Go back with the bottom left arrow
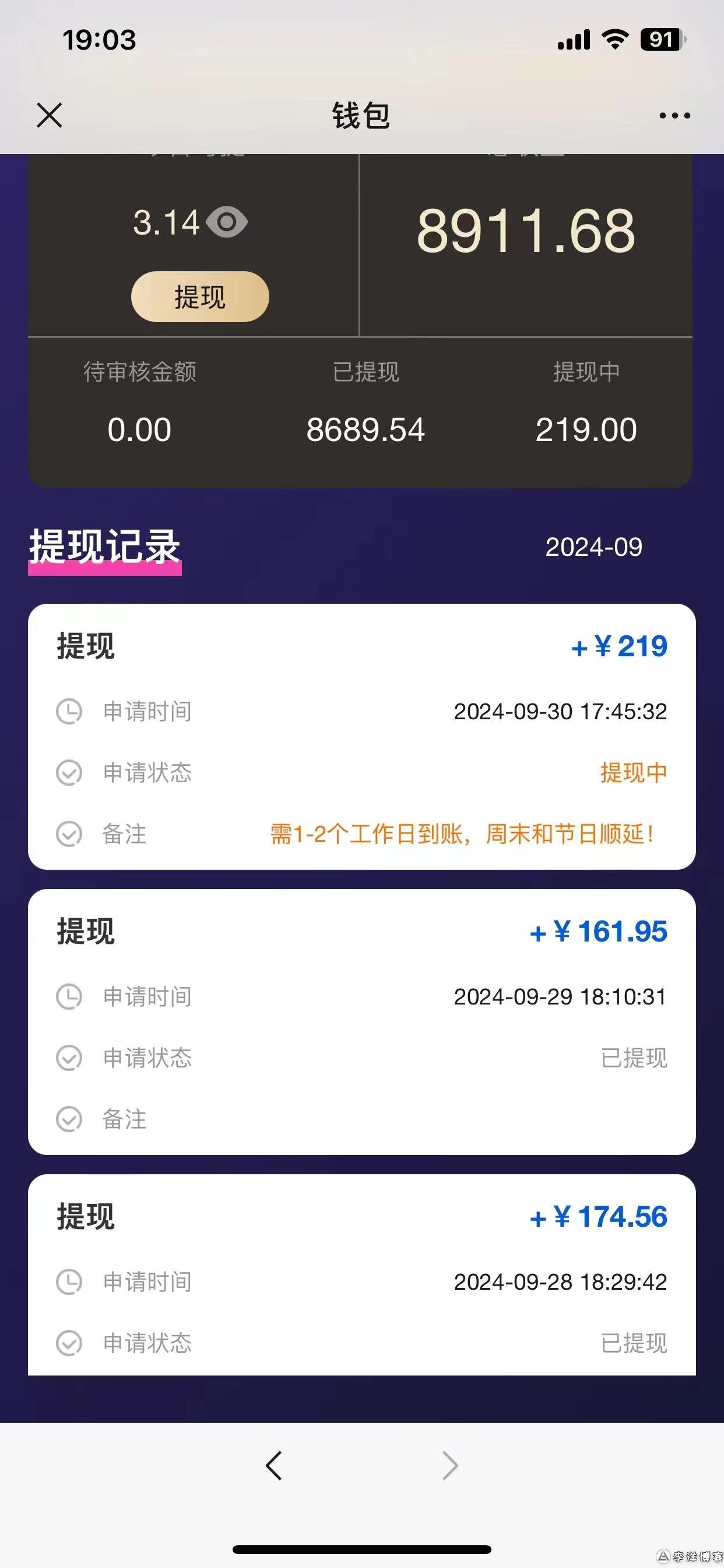The image size is (724, 1568). coord(274,1465)
